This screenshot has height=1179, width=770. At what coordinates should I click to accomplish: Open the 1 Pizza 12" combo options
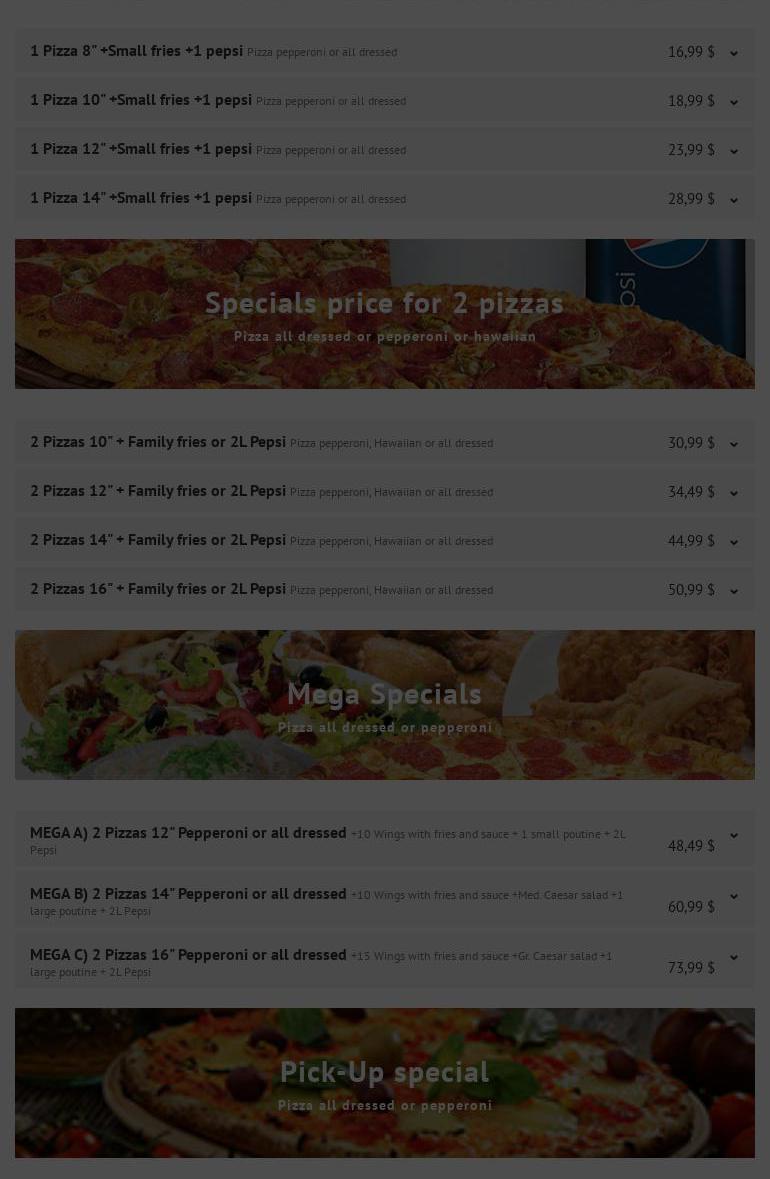[733, 151]
